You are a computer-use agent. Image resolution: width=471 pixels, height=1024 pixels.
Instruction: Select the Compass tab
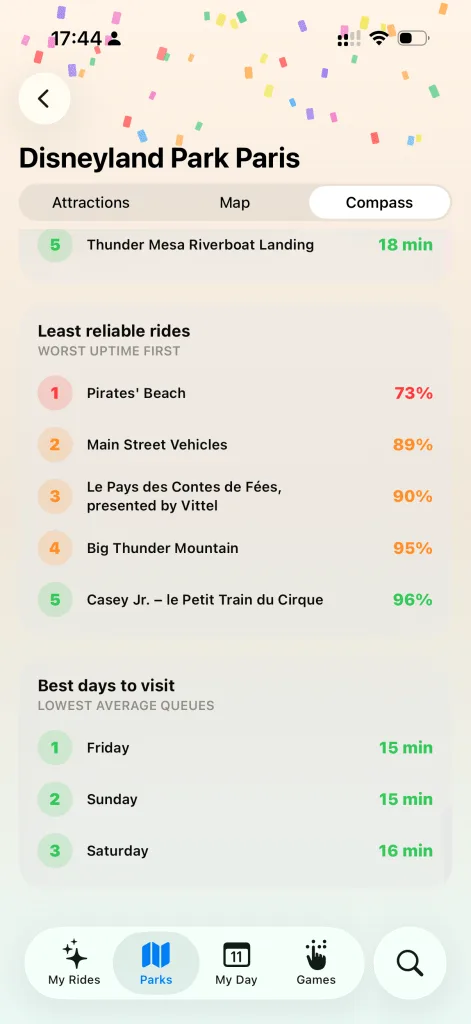[x=379, y=202]
